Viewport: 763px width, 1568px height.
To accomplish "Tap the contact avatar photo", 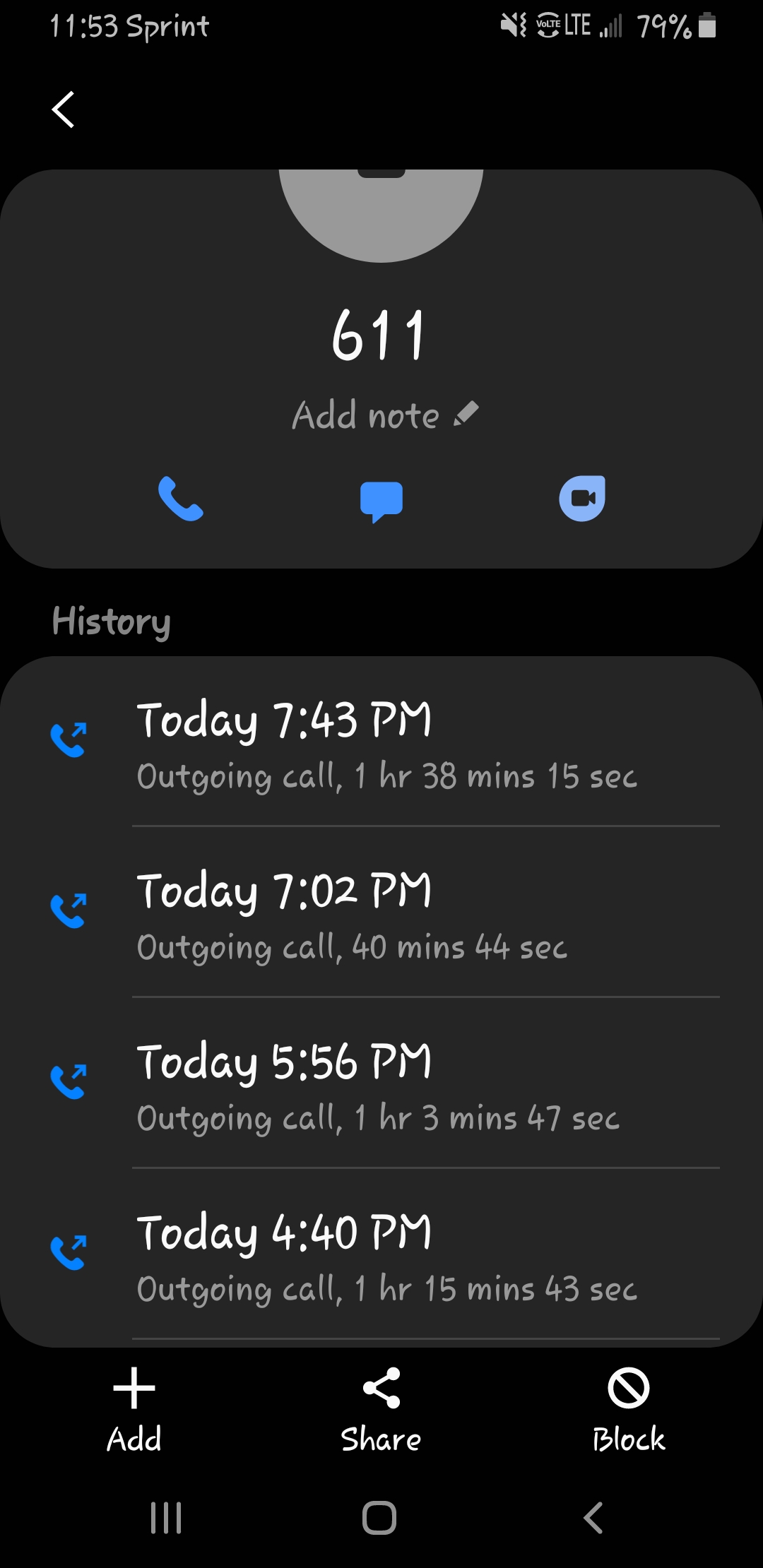I will [x=381, y=212].
